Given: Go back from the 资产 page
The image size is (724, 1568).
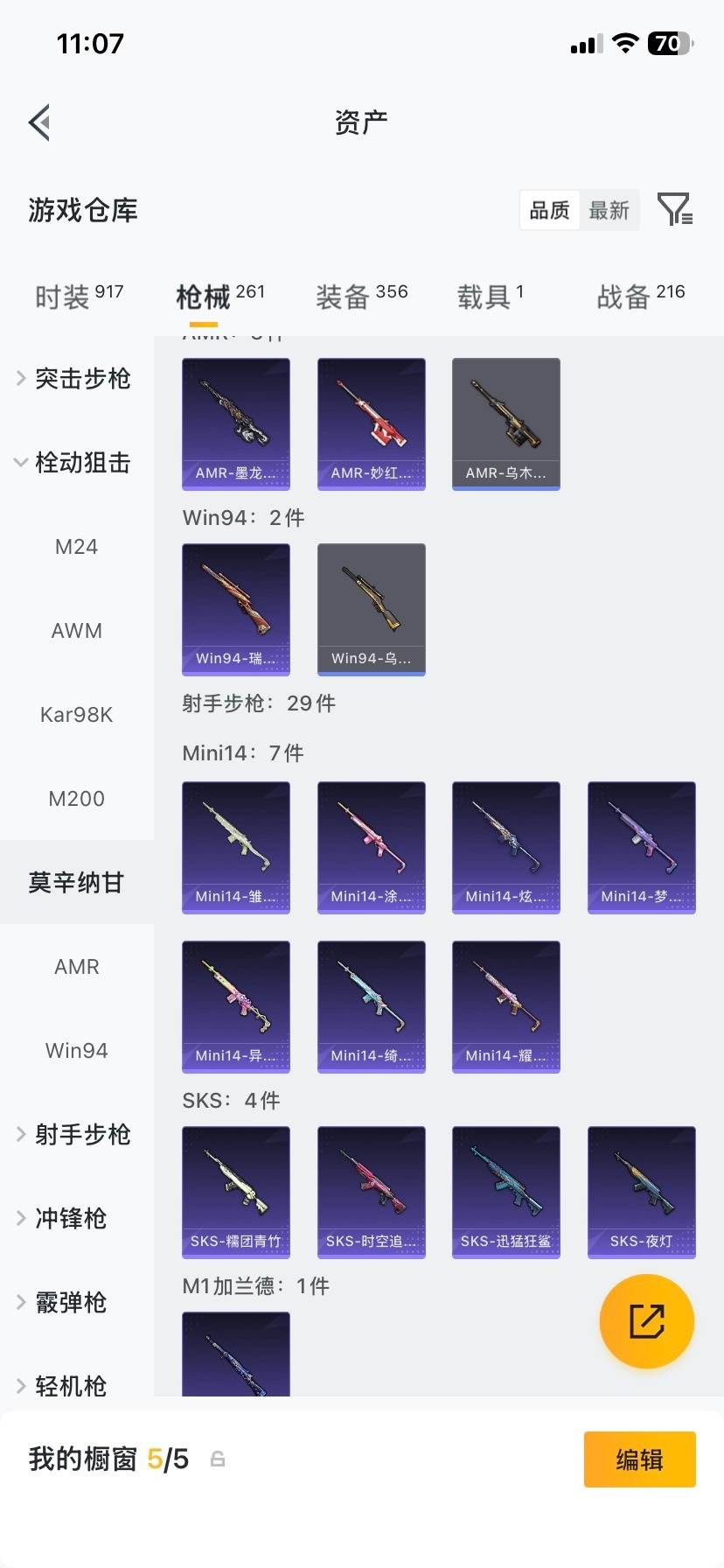Looking at the screenshot, I should coord(39,122).
